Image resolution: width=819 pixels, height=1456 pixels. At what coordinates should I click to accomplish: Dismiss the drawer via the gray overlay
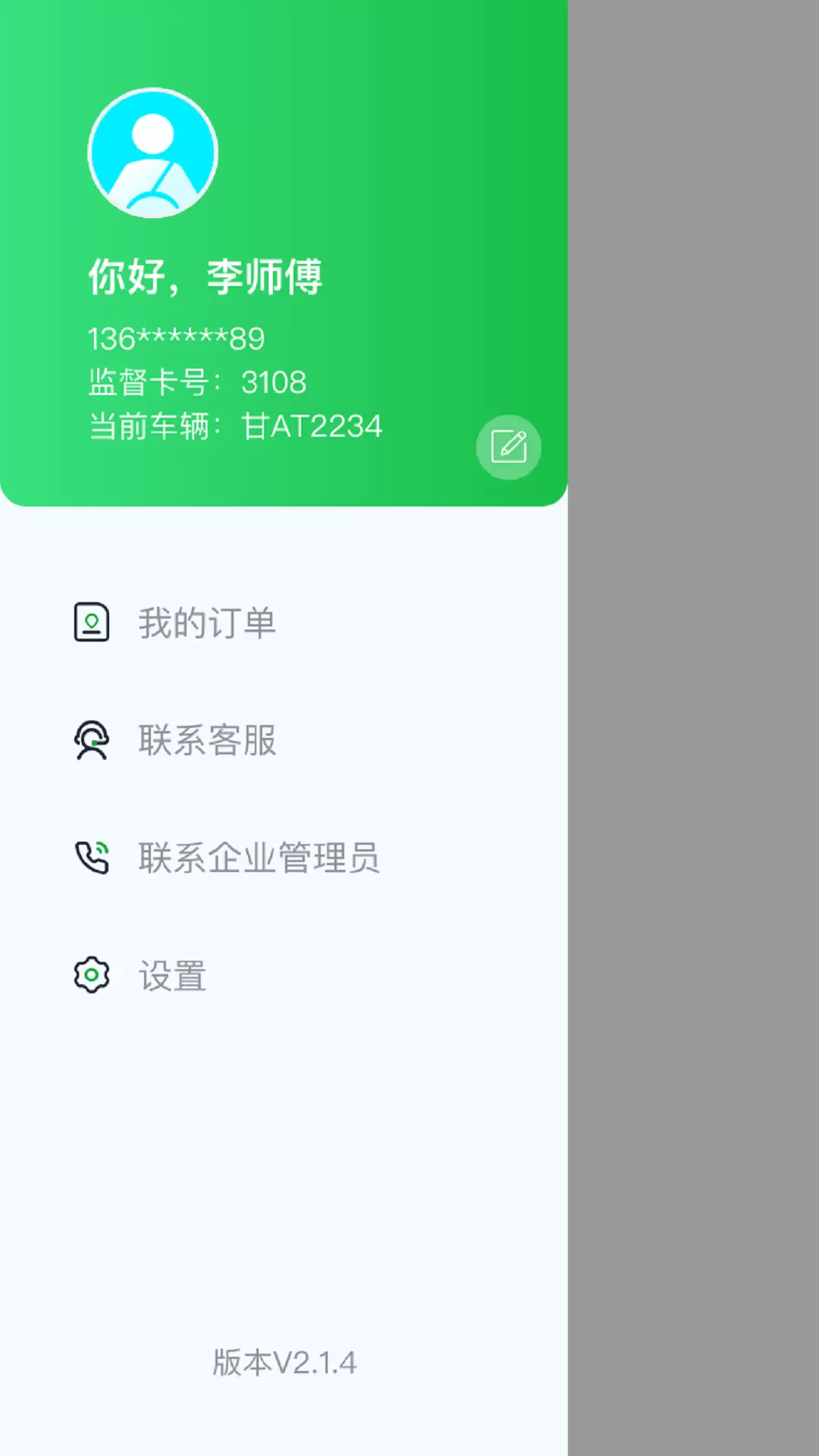(x=693, y=728)
